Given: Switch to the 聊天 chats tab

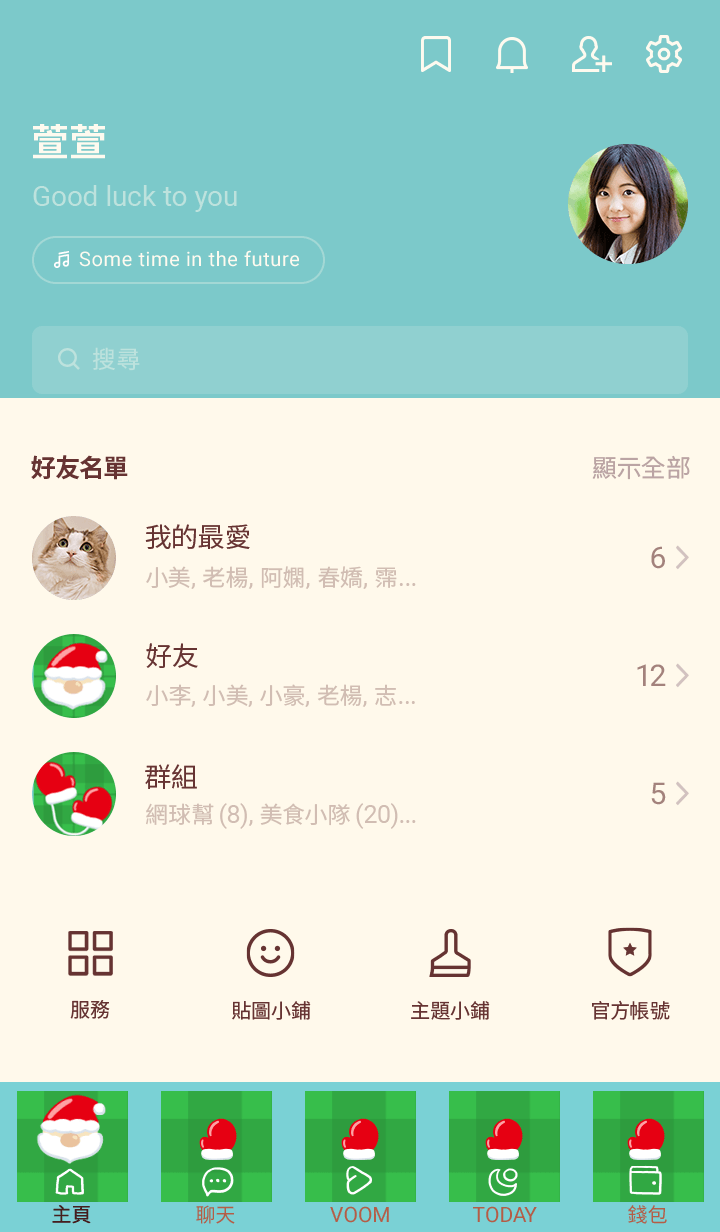Looking at the screenshot, I should point(216,1156).
